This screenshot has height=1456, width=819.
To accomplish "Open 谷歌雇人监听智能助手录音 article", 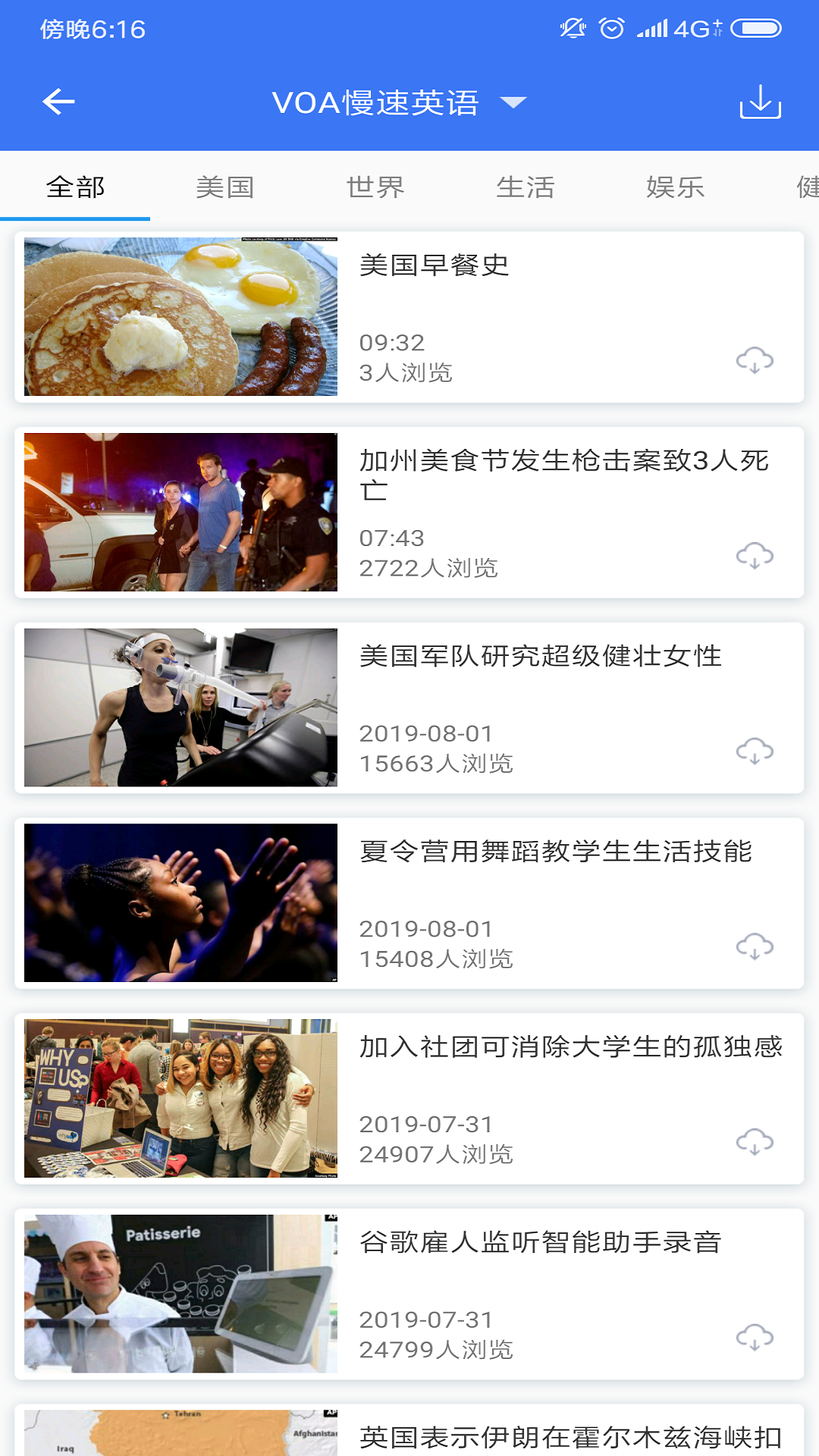I will tap(540, 1242).
